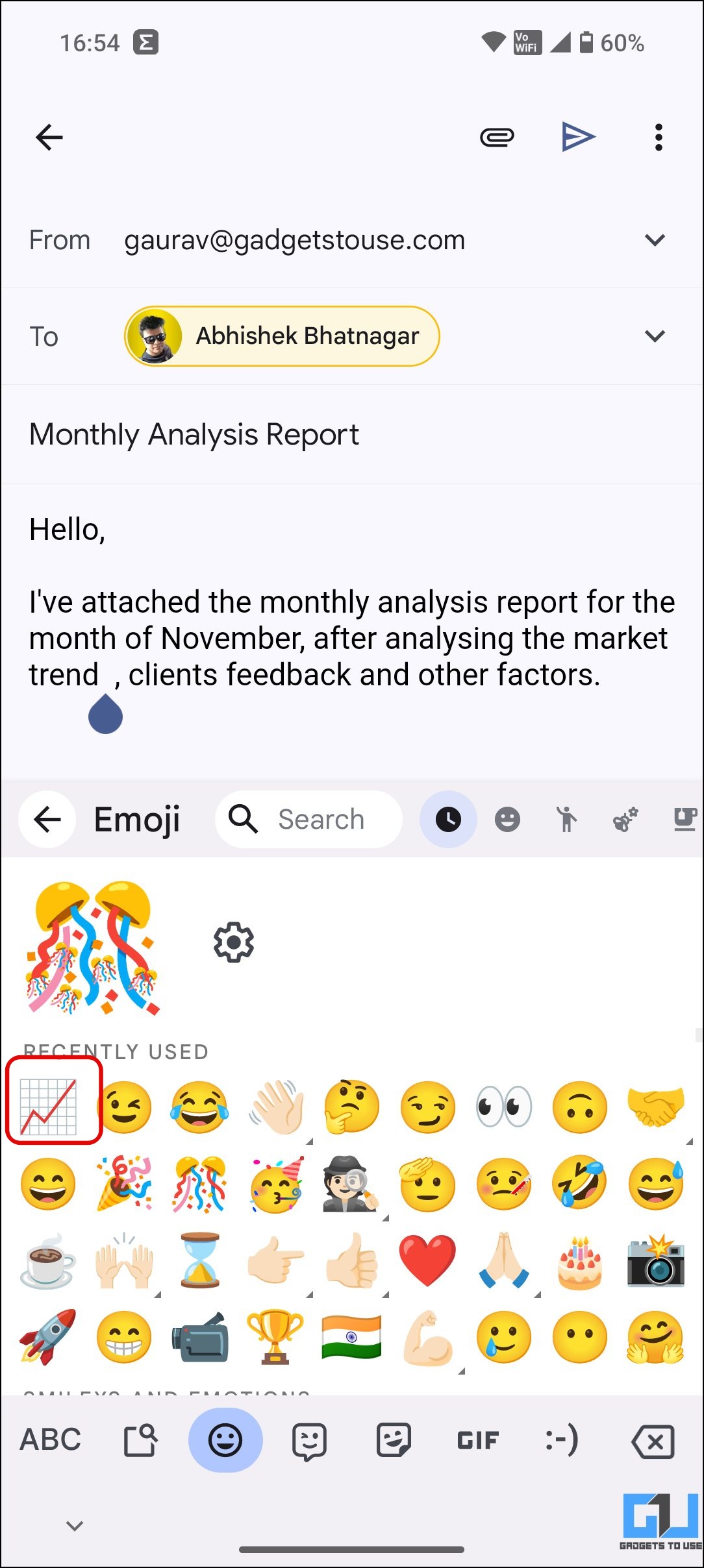Switch to the Smileys and Emotions emoji category

(507, 819)
